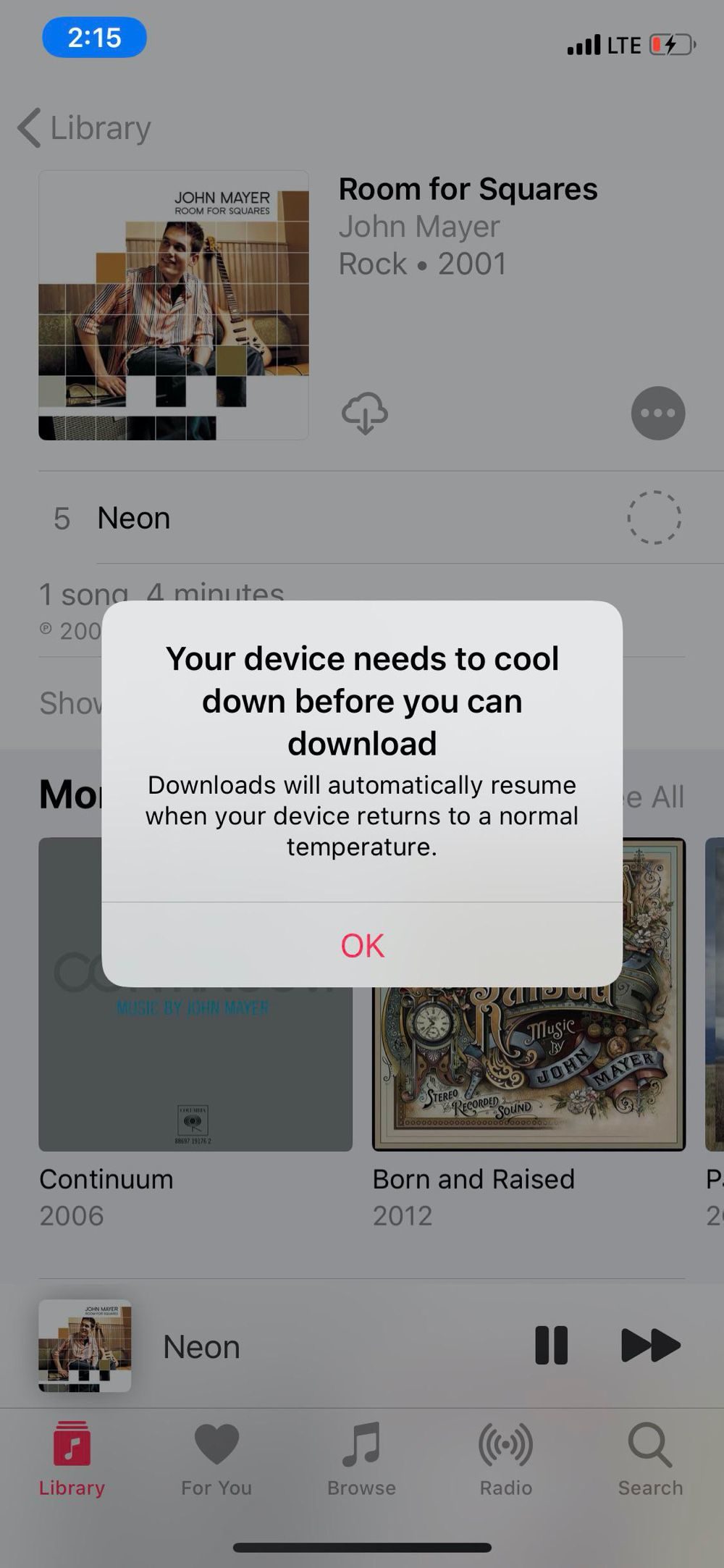The height and width of the screenshot is (1568, 724).
Task: Select the Library tab
Action: point(72,1459)
